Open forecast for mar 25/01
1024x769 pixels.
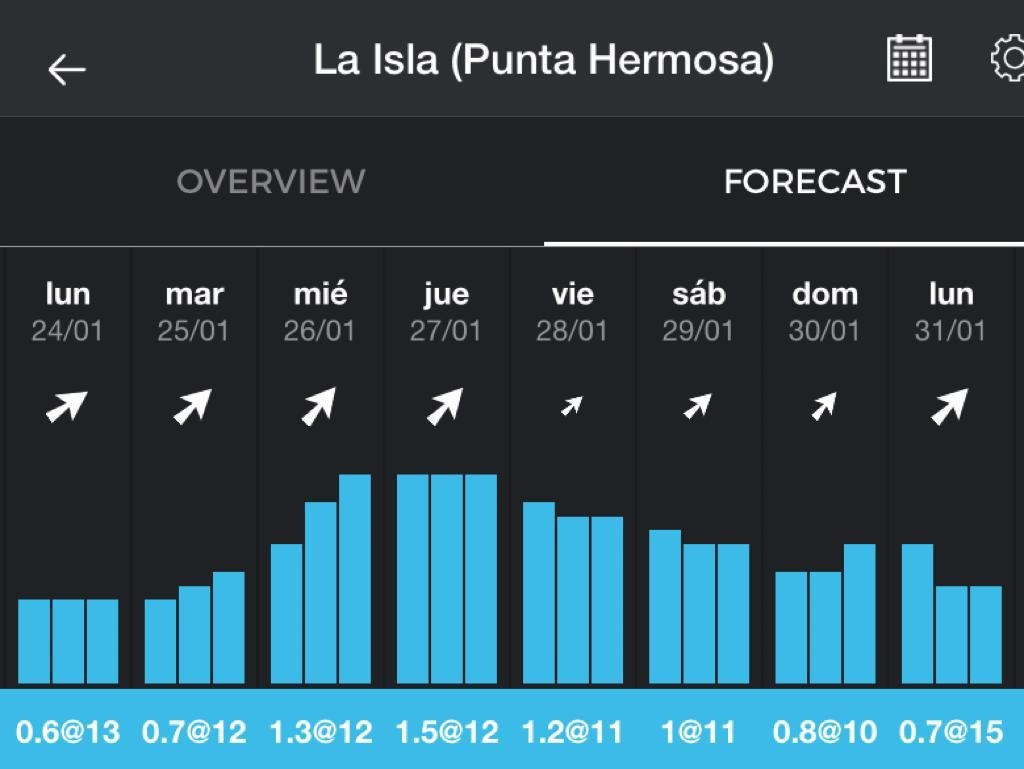click(194, 312)
